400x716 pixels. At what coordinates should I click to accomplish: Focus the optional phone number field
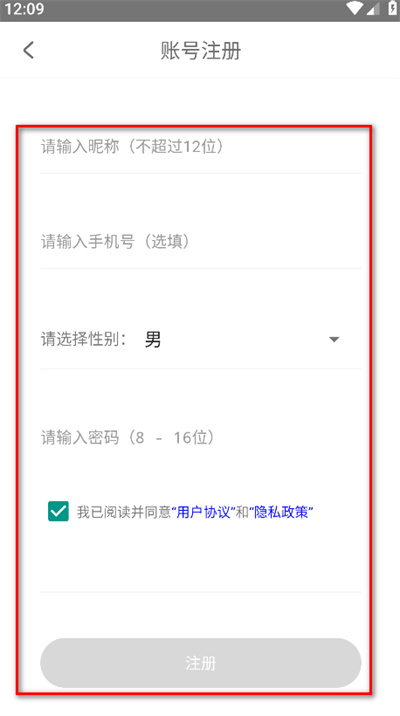point(200,242)
